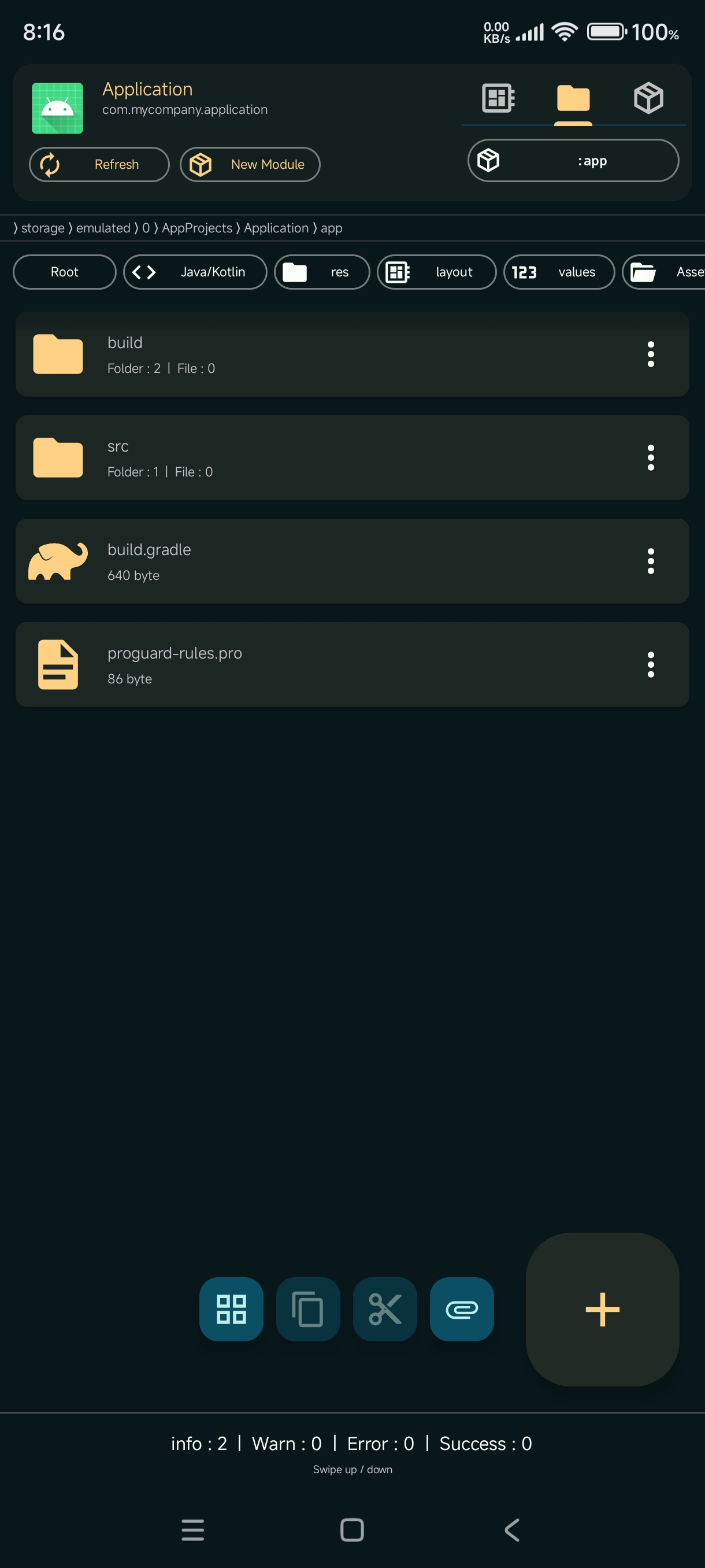Viewport: 705px width, 1568px height.
Task: Navigate to AppProjects in the breadcrumb path
Action: point(196,228)
